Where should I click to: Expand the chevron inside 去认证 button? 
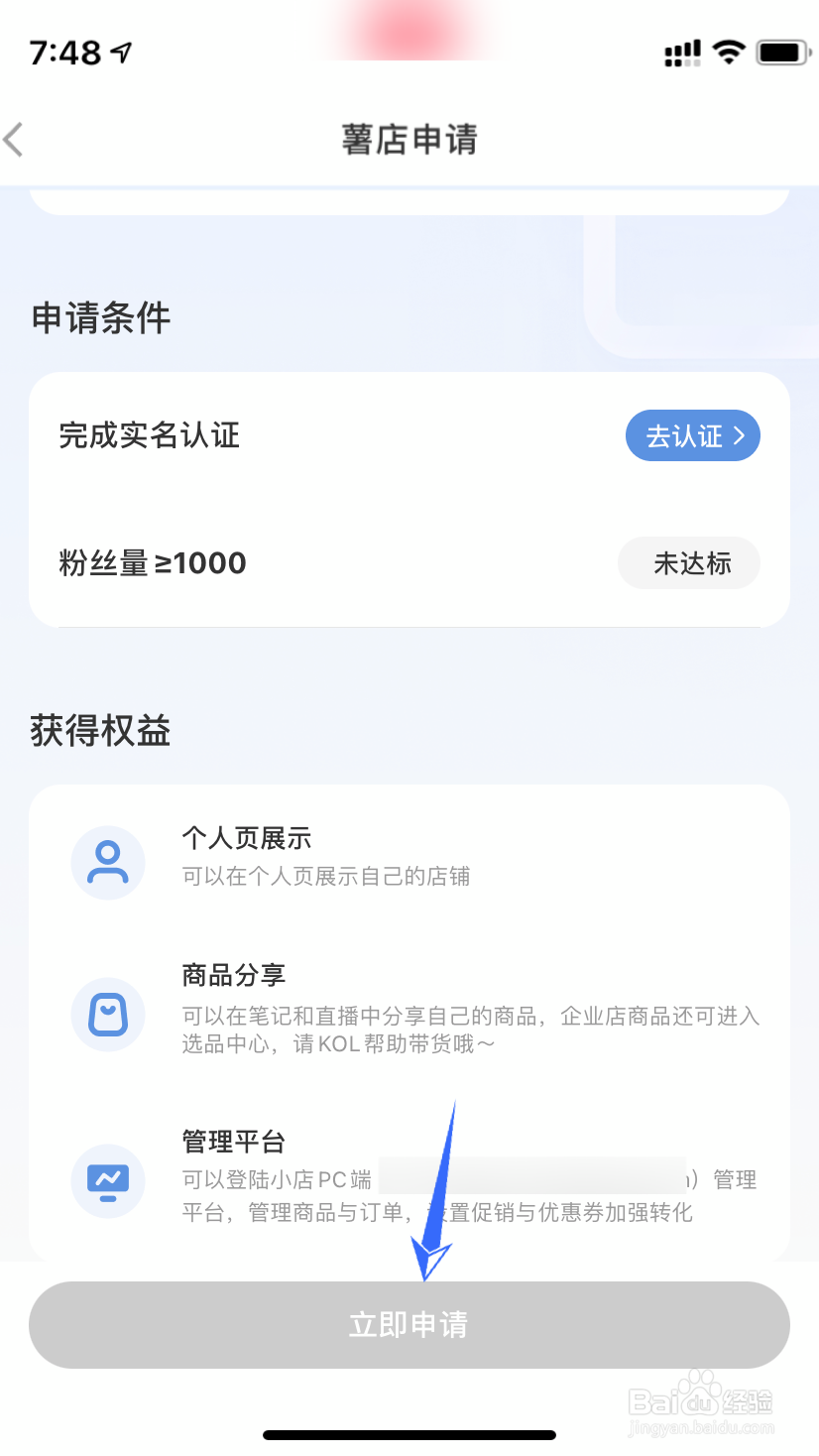(x=739, y=435)
